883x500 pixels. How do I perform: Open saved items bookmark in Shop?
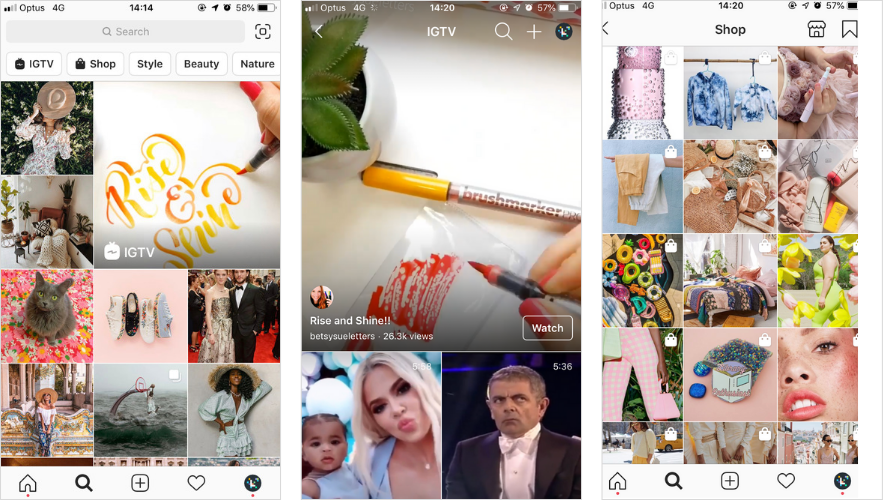[x=849, y=29]
